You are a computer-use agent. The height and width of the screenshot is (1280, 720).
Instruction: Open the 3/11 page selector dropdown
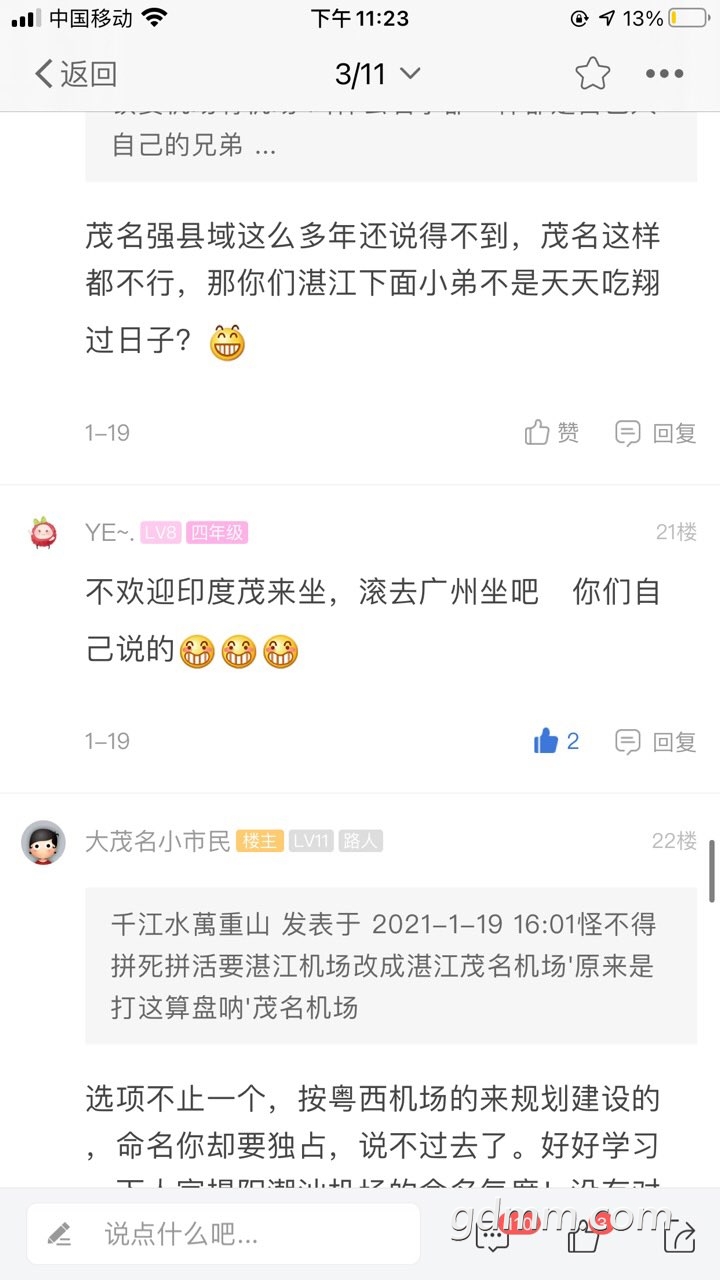point(377,74)
